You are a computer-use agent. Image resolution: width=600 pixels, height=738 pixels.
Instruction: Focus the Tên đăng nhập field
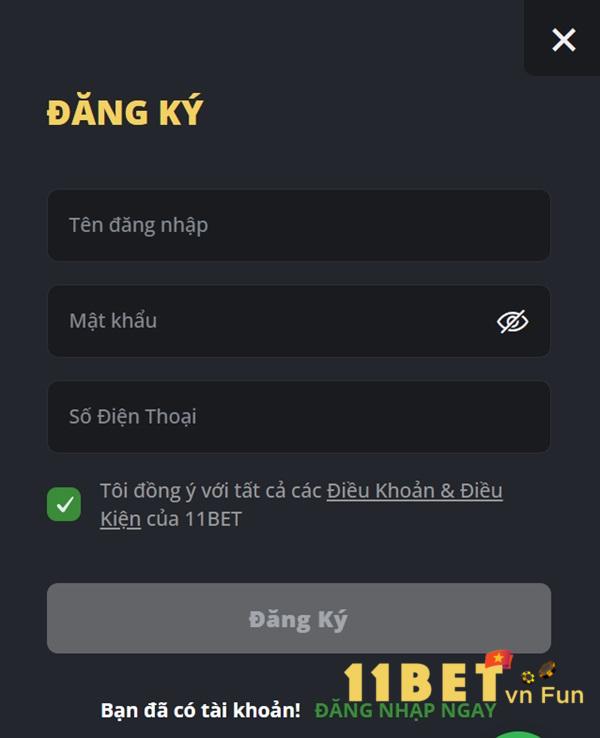pos(298,225)
